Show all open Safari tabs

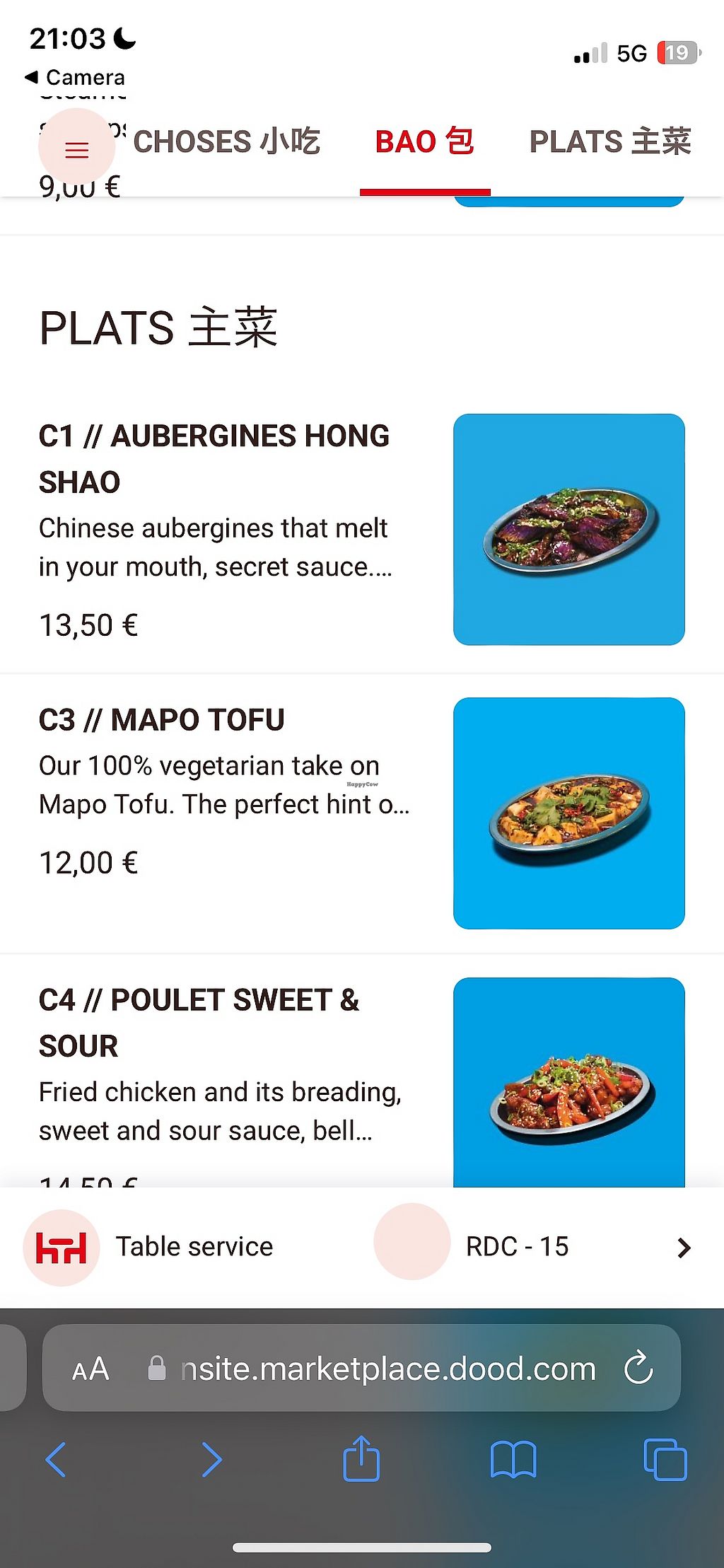665,1458
